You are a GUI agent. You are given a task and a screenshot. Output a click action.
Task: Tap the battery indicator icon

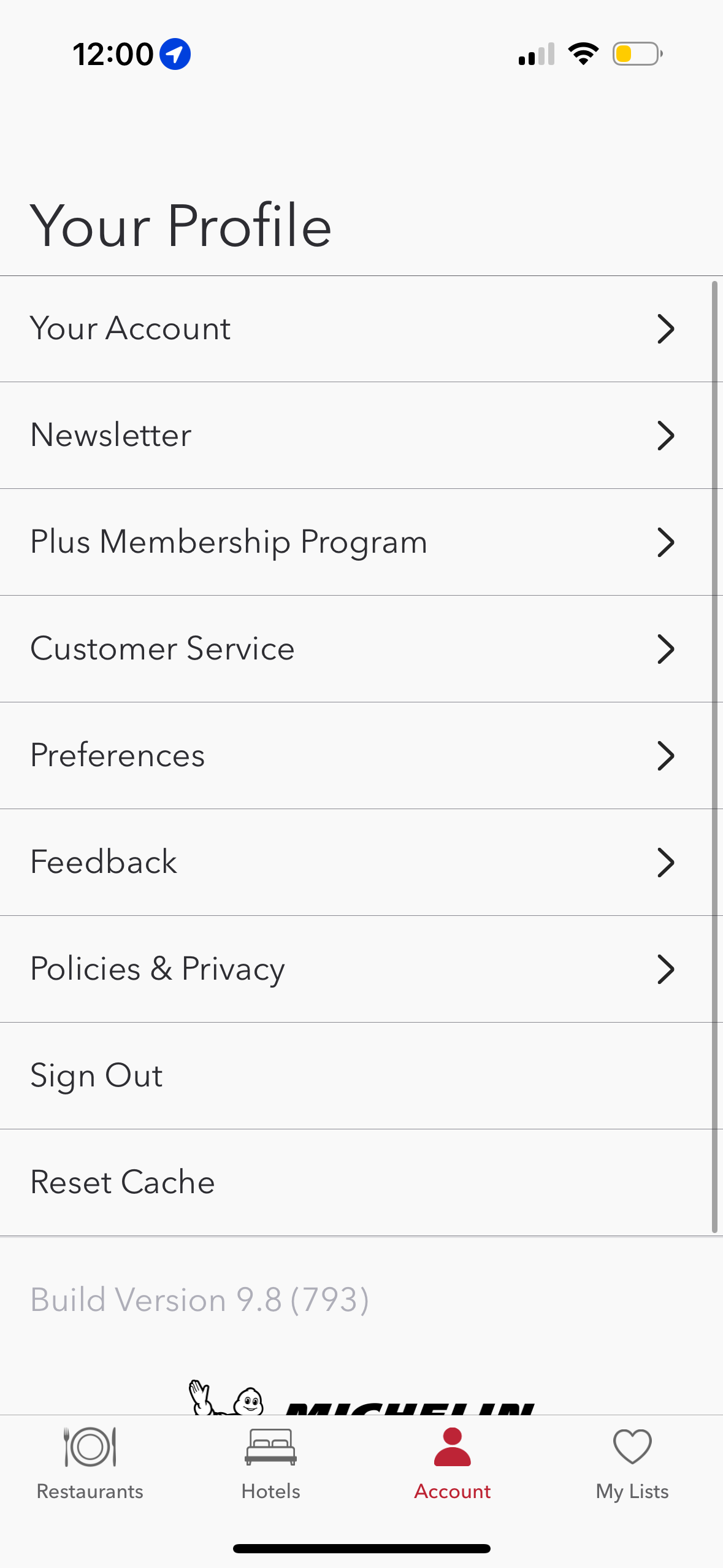[x=634, y=54]
